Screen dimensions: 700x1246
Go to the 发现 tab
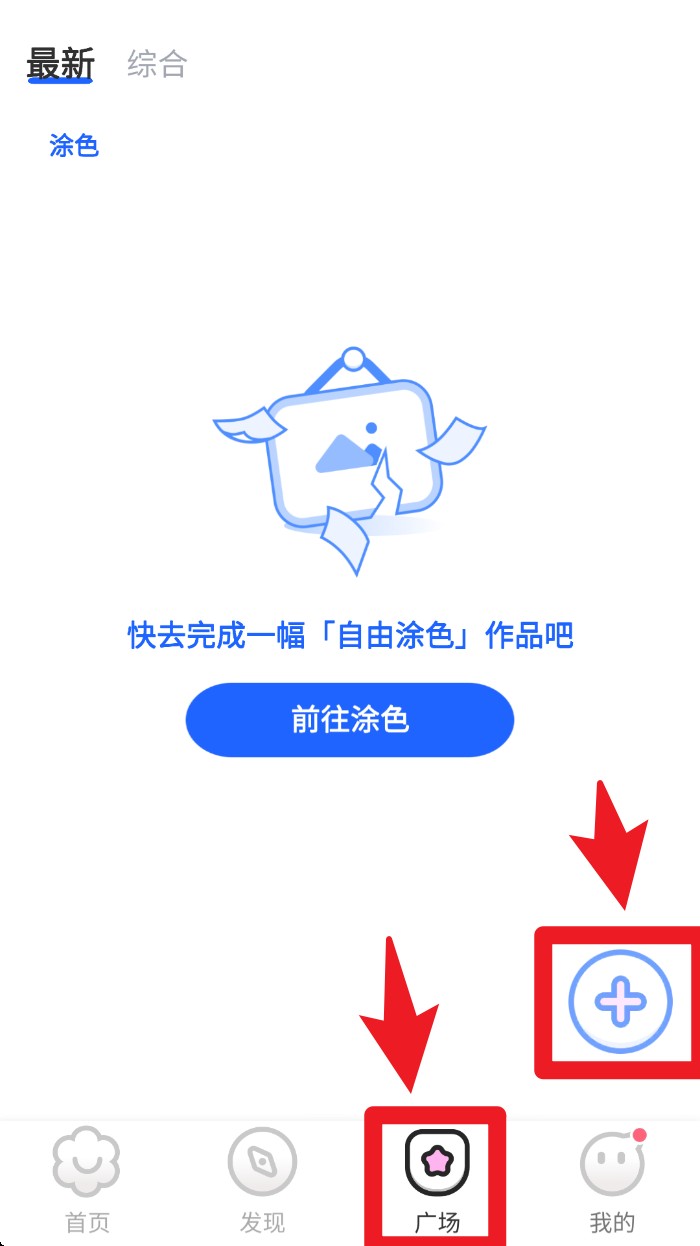coord(262,1180)
